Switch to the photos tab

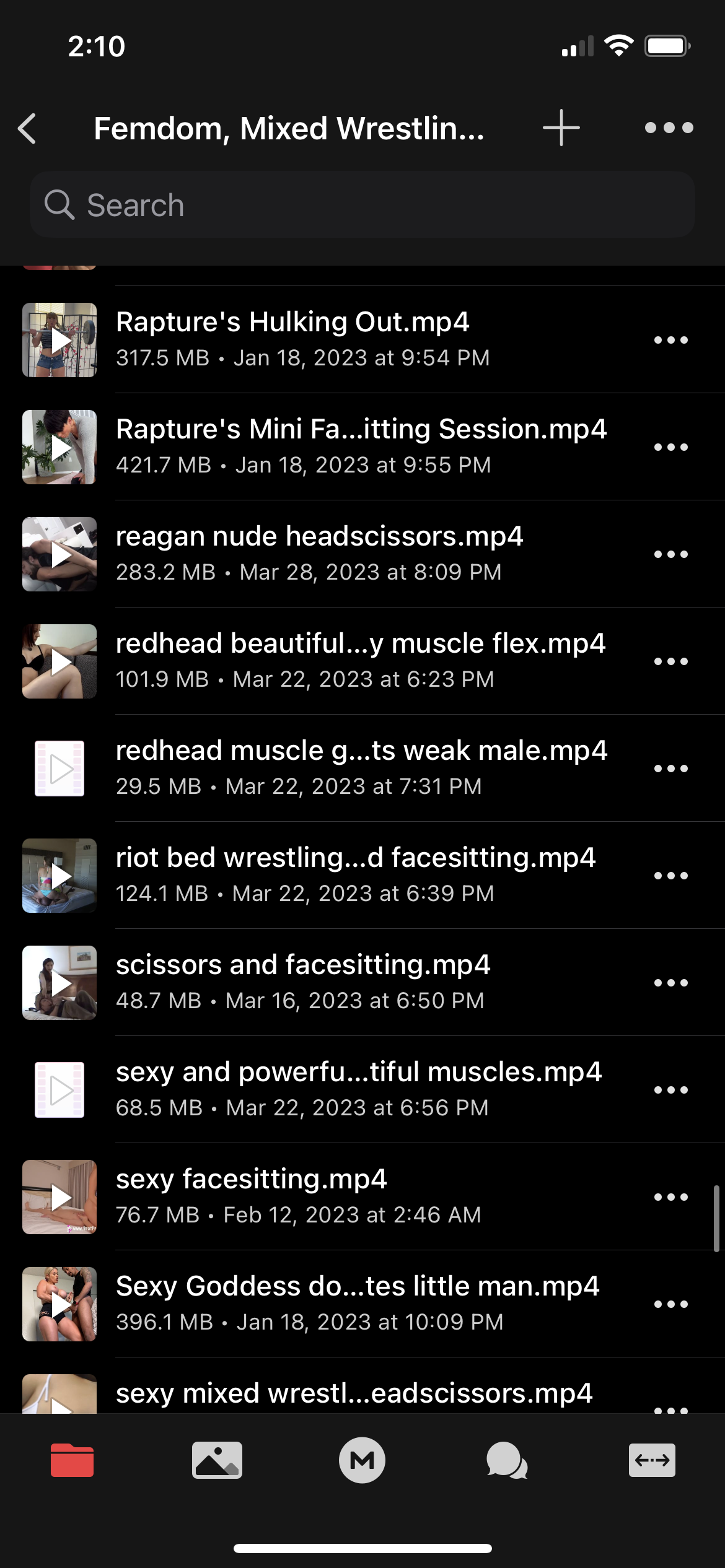[x=217, y=1460]
